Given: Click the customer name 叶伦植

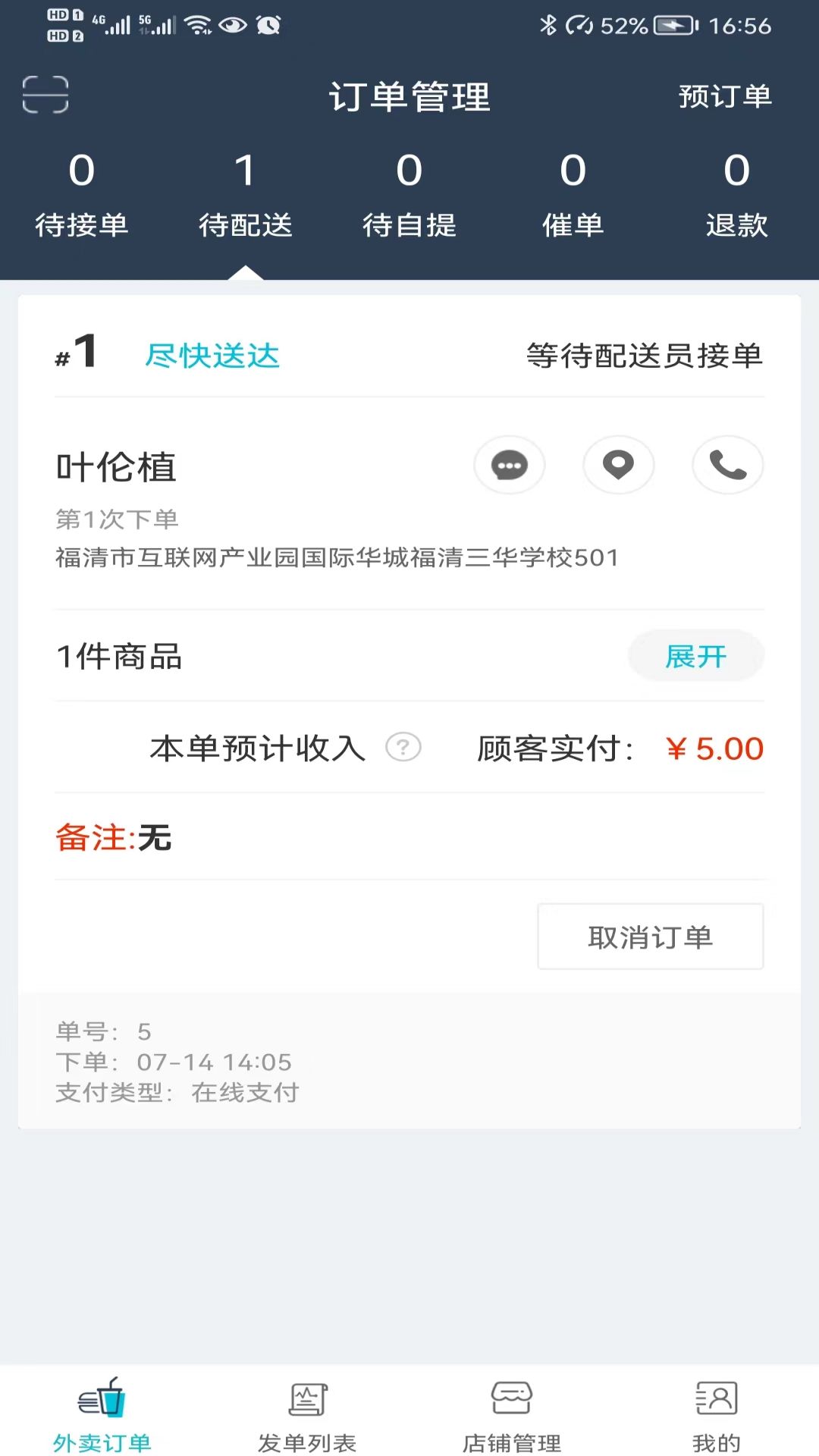Looking at the screenshot, I should tap(117, 467).
